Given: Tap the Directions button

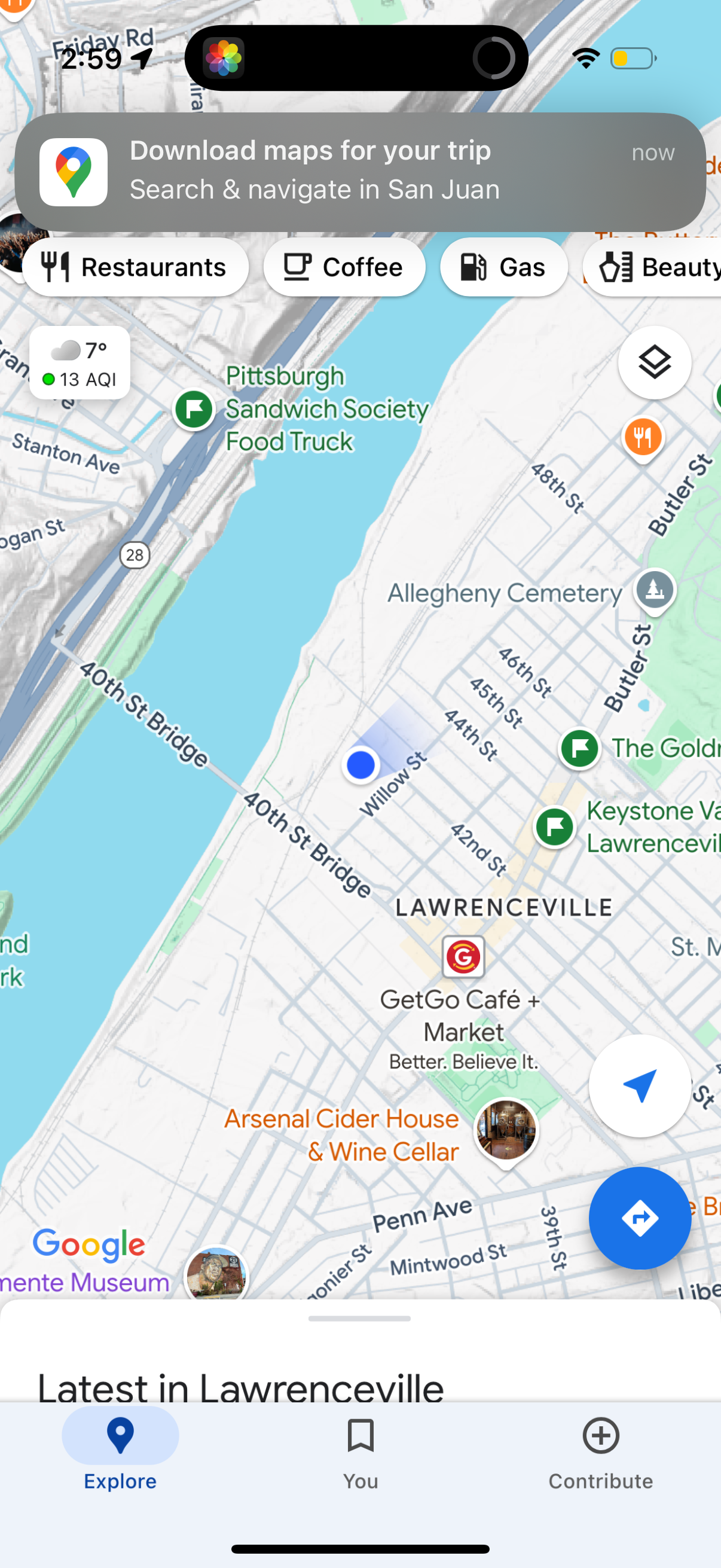Looking at the screenshot, I should [640, 1218].
